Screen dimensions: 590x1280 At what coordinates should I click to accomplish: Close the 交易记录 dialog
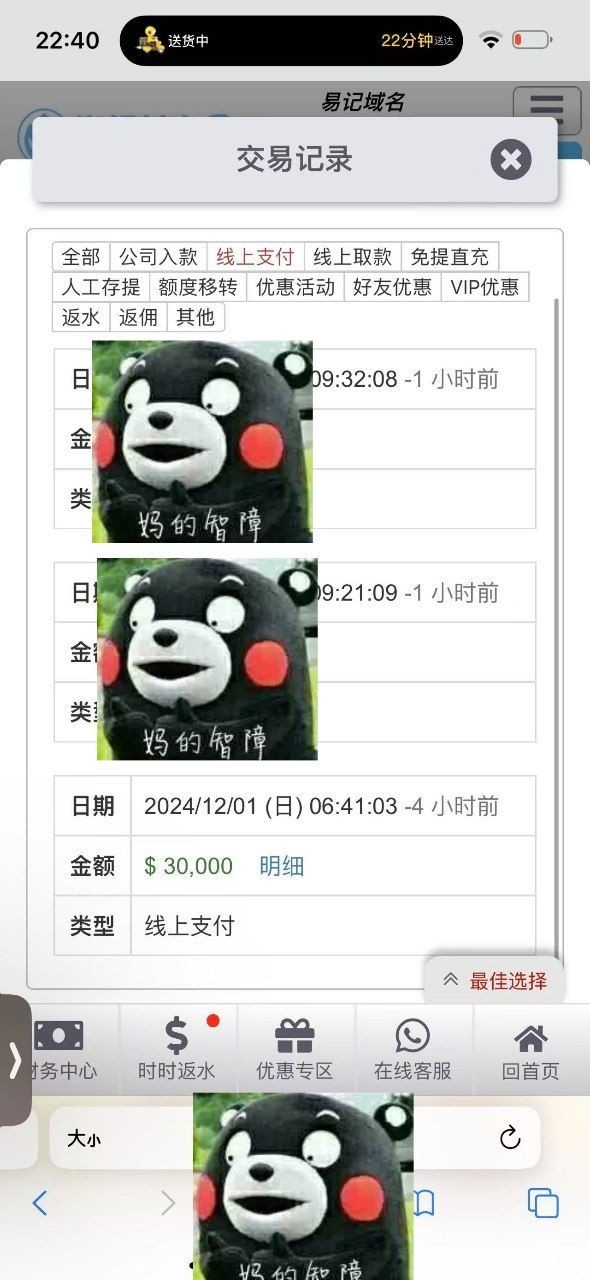510,159
